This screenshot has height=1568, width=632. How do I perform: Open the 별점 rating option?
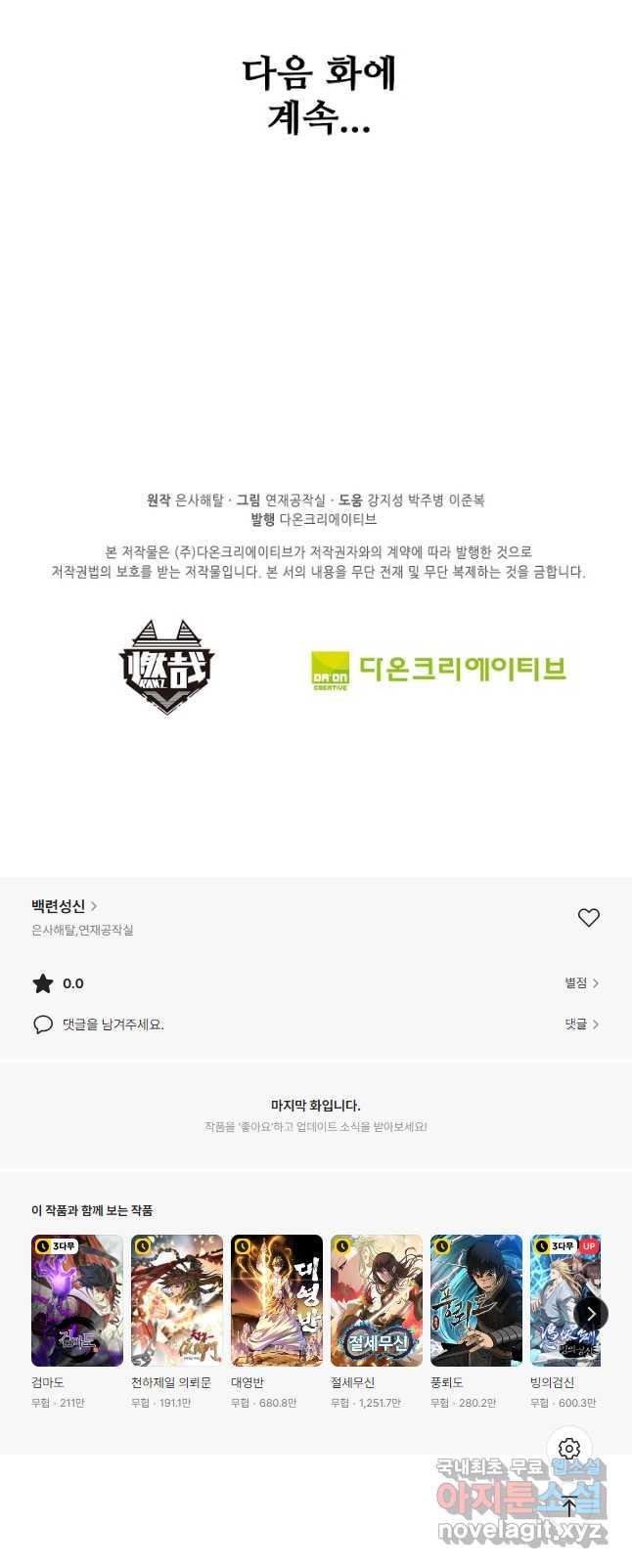point(581,982)
